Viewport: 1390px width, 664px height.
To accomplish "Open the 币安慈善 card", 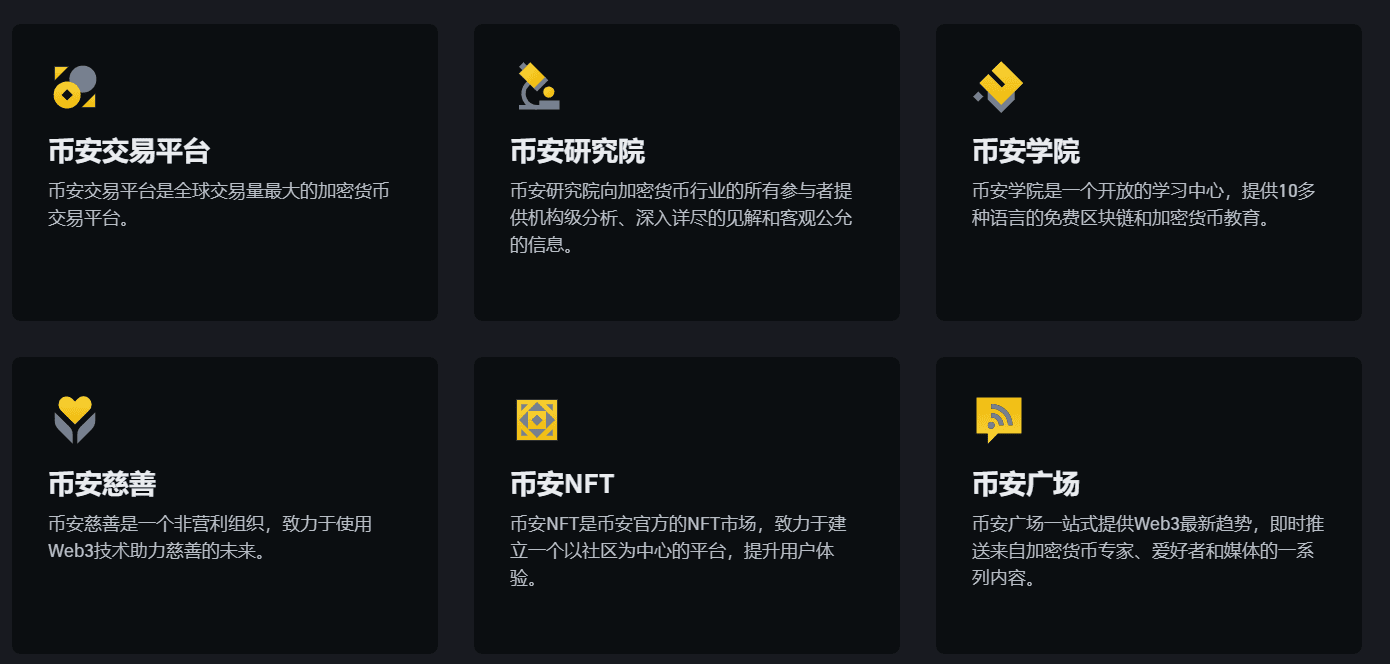I will tap(224, 505).
